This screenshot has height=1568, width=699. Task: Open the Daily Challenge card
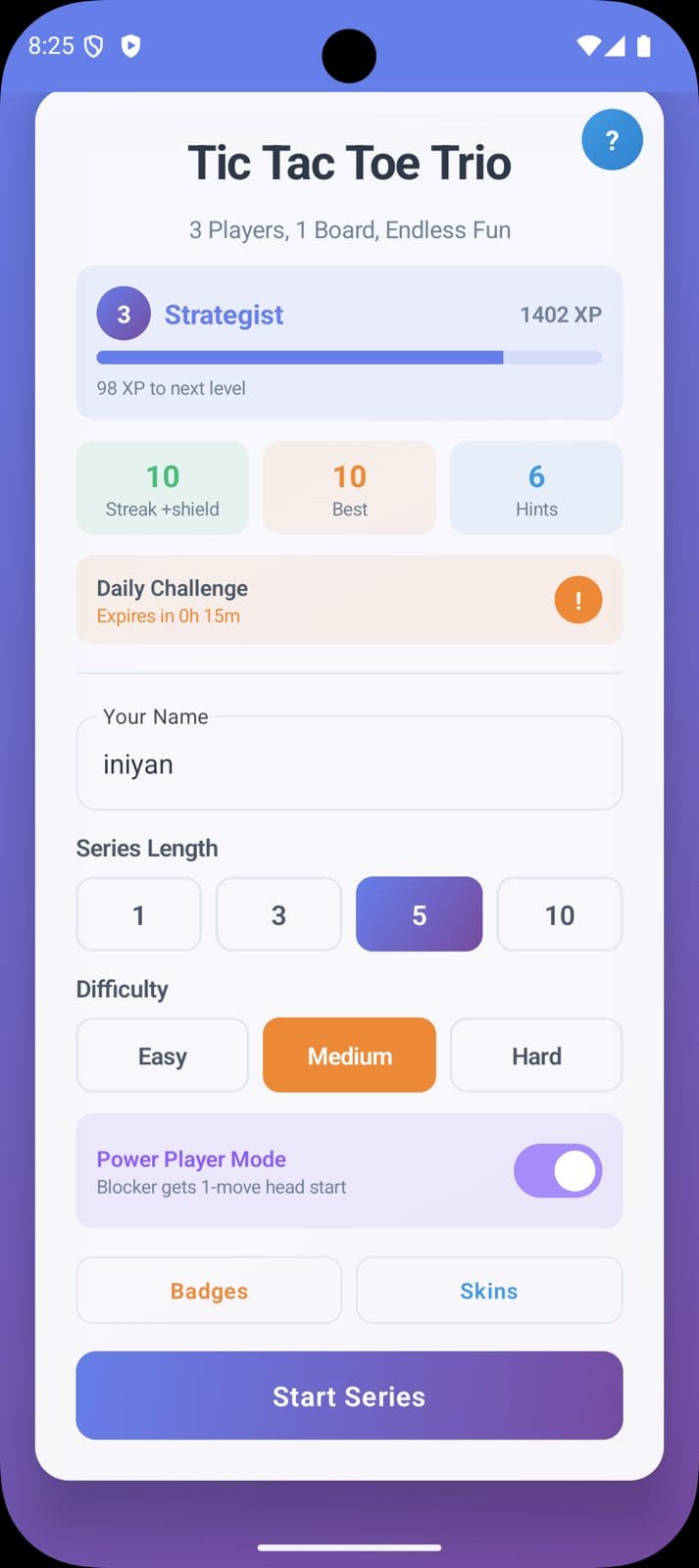click(x=349, y=600)
